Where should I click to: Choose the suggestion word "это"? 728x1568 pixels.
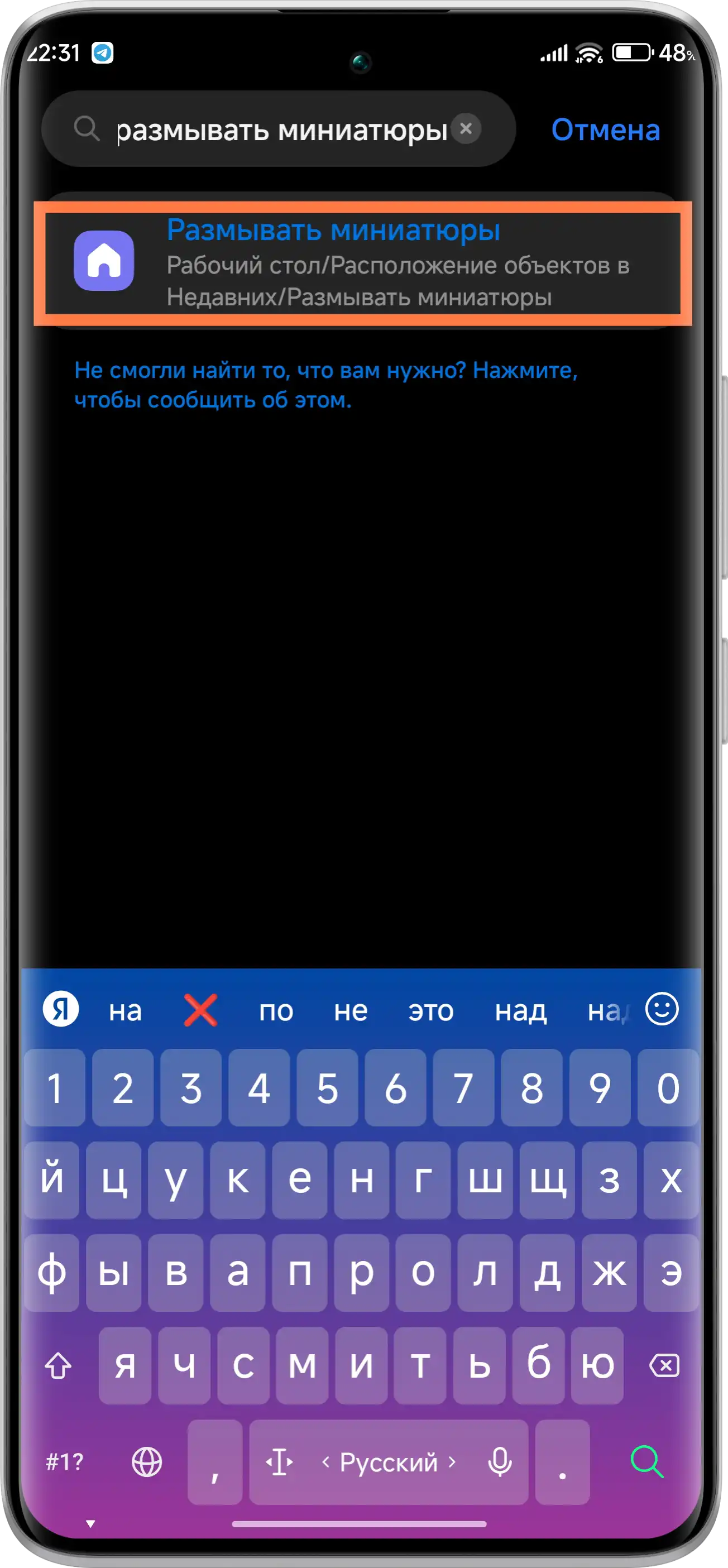[430, 1011]
